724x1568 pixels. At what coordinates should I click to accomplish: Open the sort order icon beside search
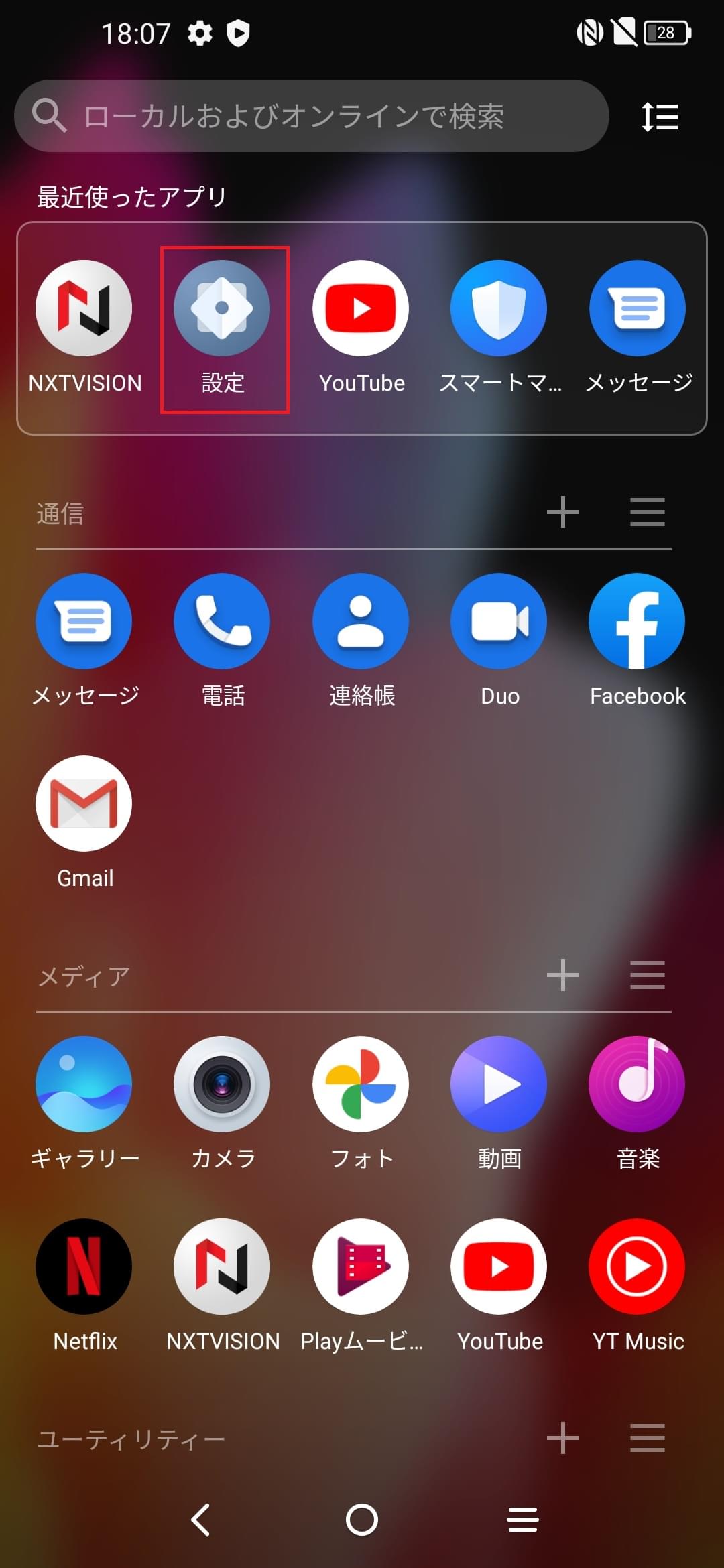[x=660, y=117]
